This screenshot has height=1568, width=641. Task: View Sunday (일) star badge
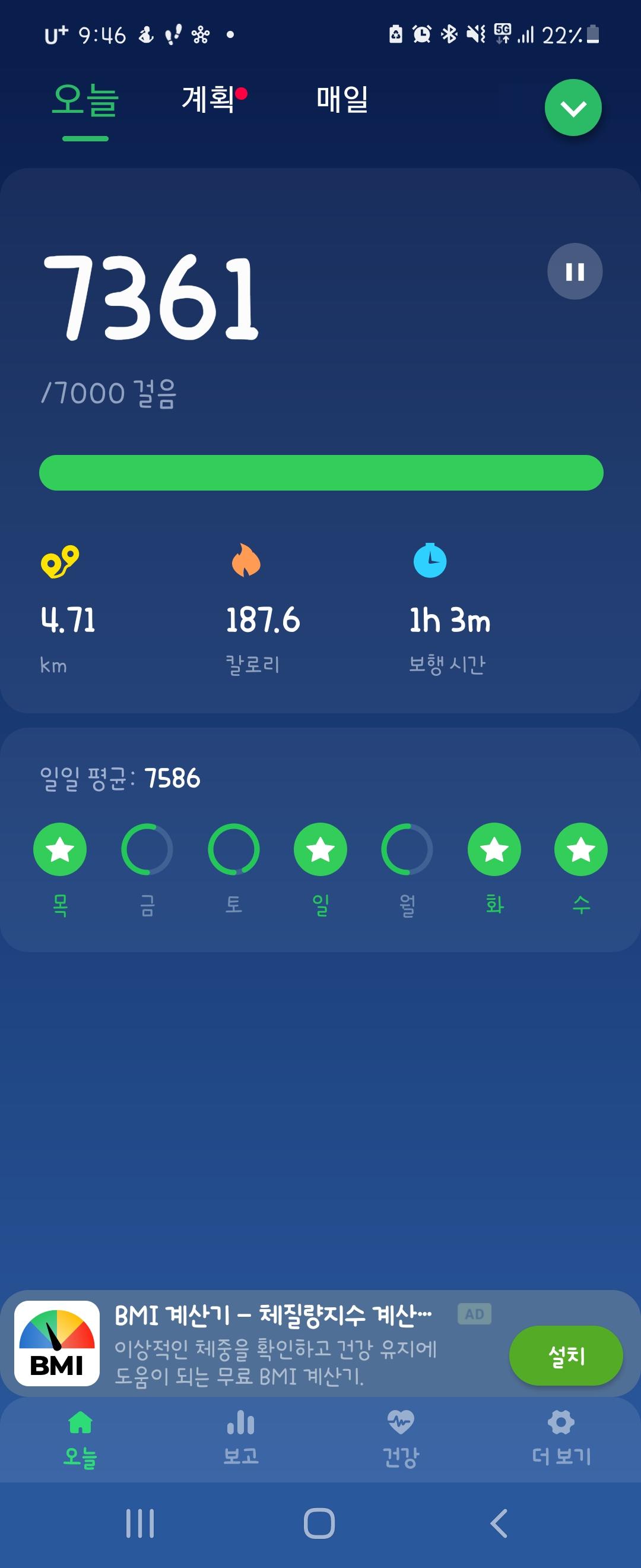pos(320,850)
